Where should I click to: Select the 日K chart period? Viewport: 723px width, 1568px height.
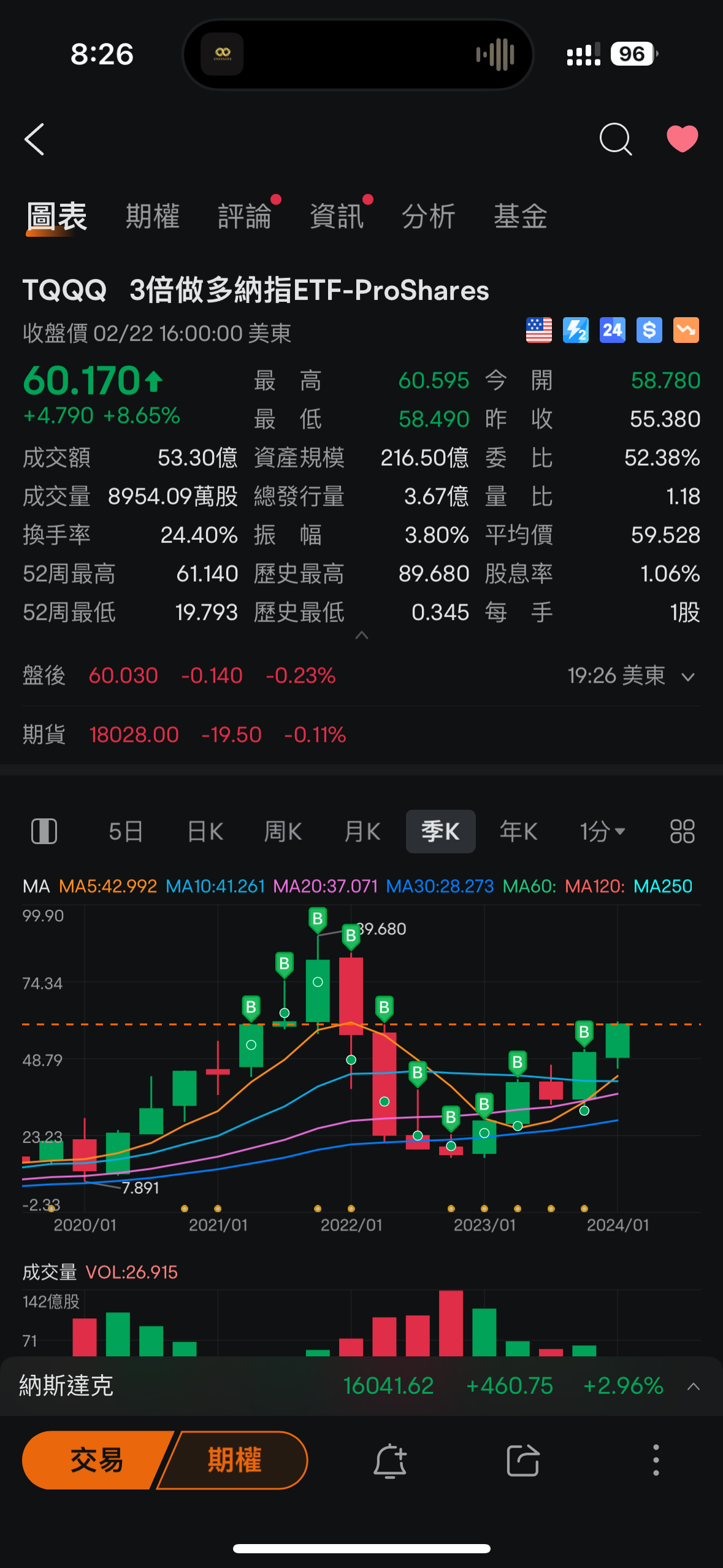(204, 831)
